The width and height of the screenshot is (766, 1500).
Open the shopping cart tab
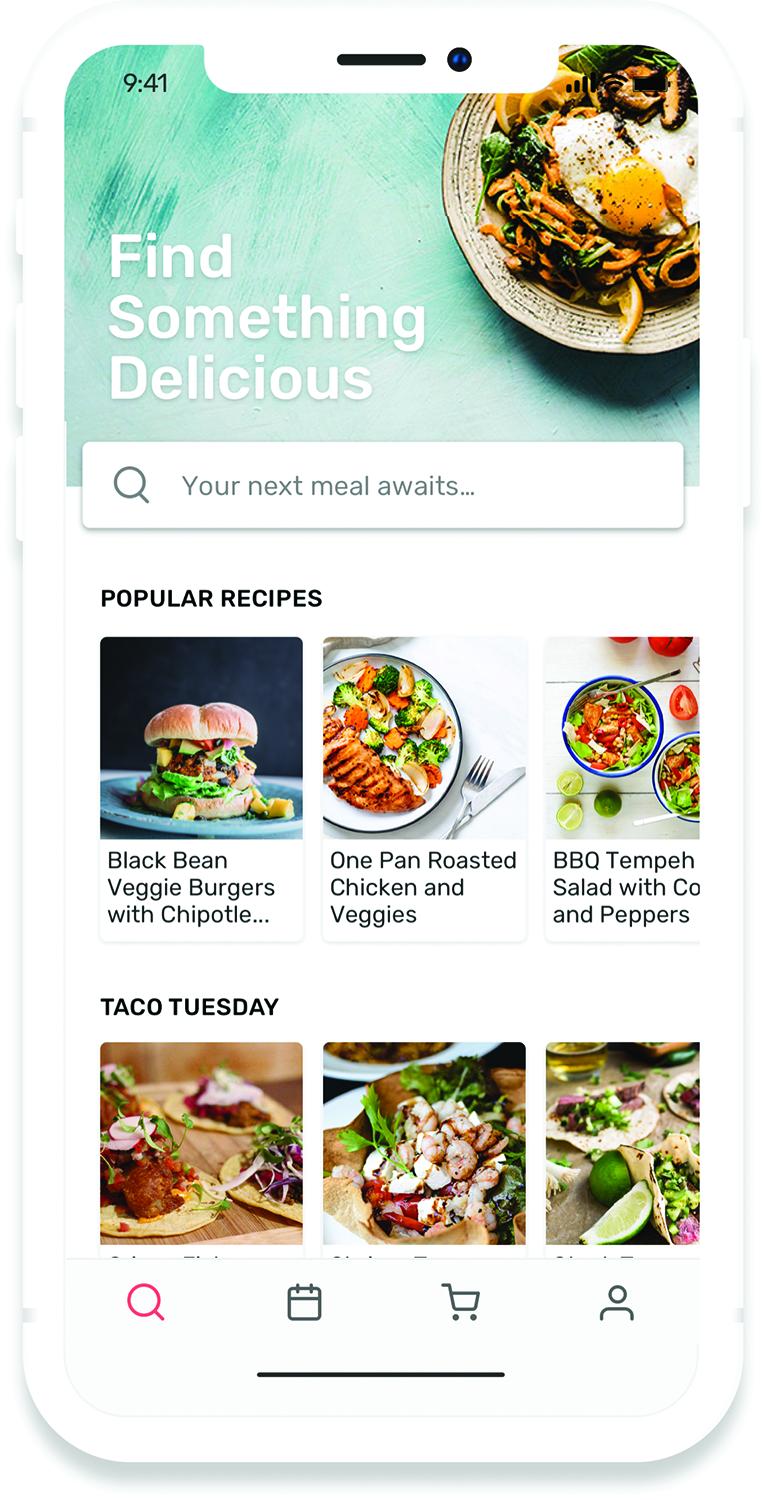point(461,1303)
